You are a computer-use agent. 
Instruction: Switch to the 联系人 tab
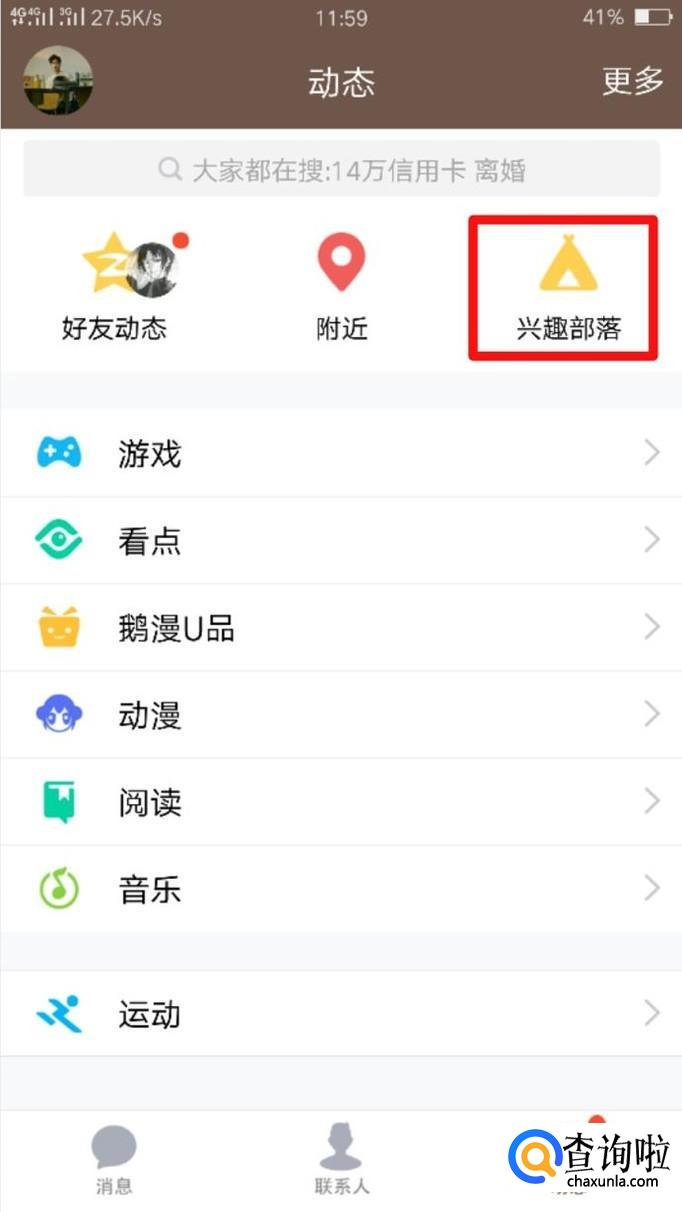tap(342, 1160)
